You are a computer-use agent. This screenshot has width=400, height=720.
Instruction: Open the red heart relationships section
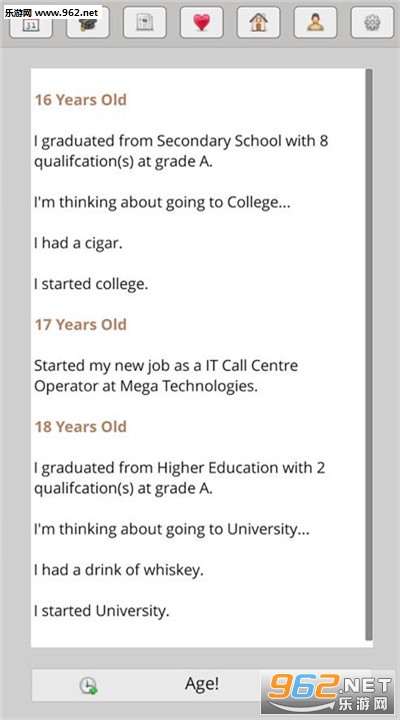point(202,22)
